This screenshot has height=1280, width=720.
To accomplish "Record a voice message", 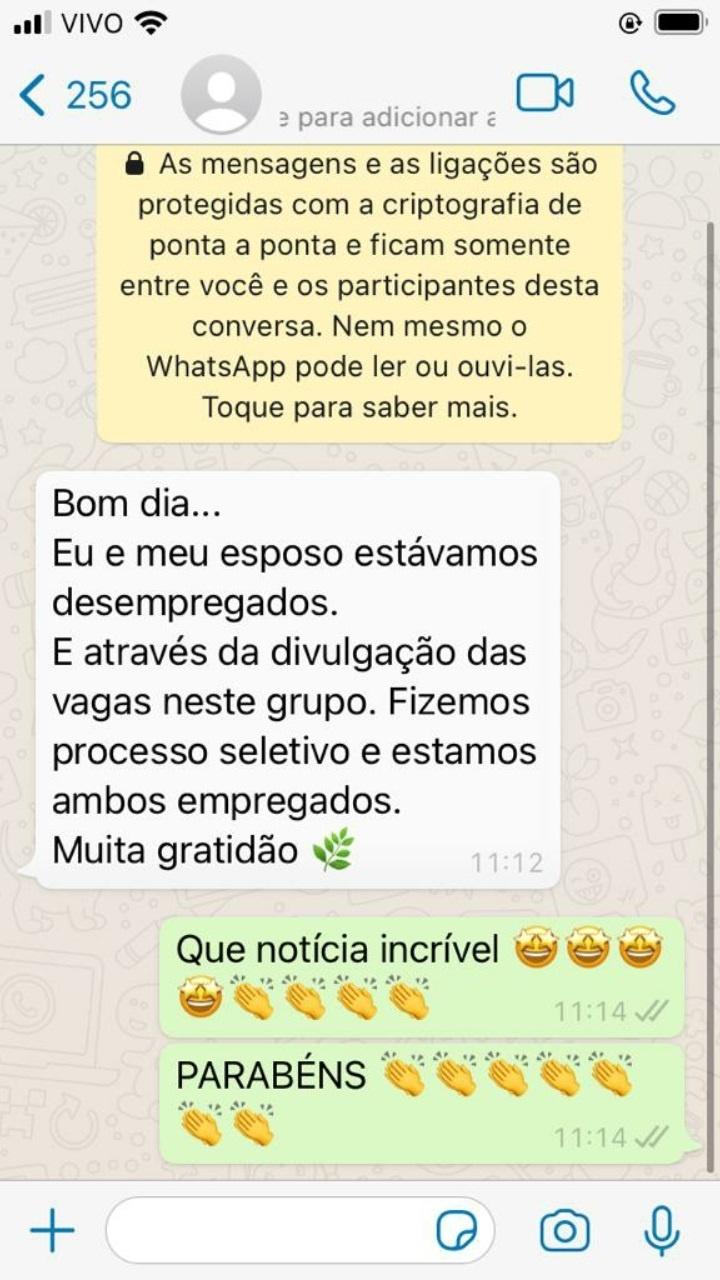I will click(x=661, y=1230).
